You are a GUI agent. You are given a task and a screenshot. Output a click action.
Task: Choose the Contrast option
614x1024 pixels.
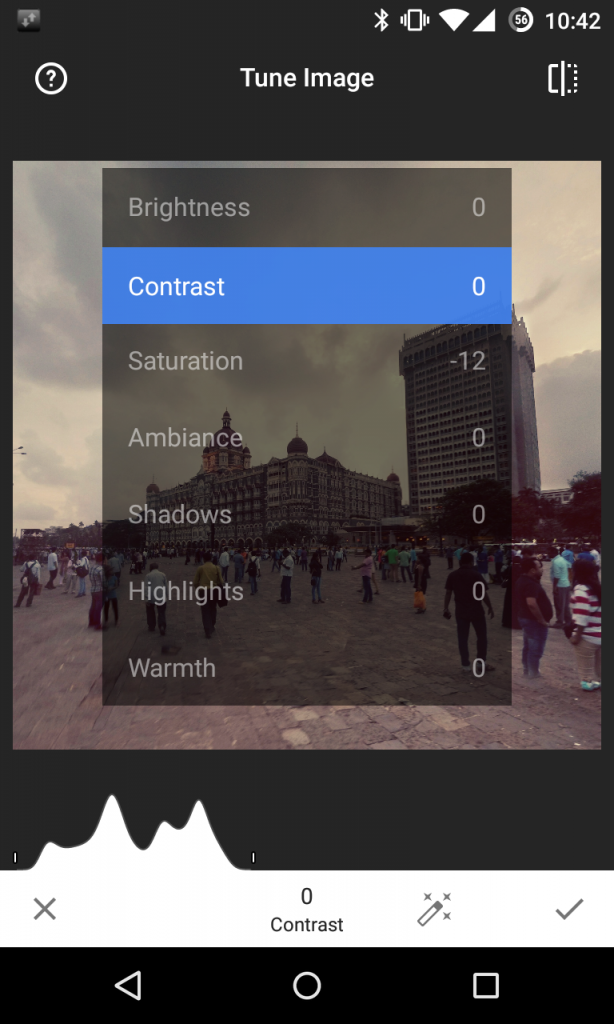point(307,285)
